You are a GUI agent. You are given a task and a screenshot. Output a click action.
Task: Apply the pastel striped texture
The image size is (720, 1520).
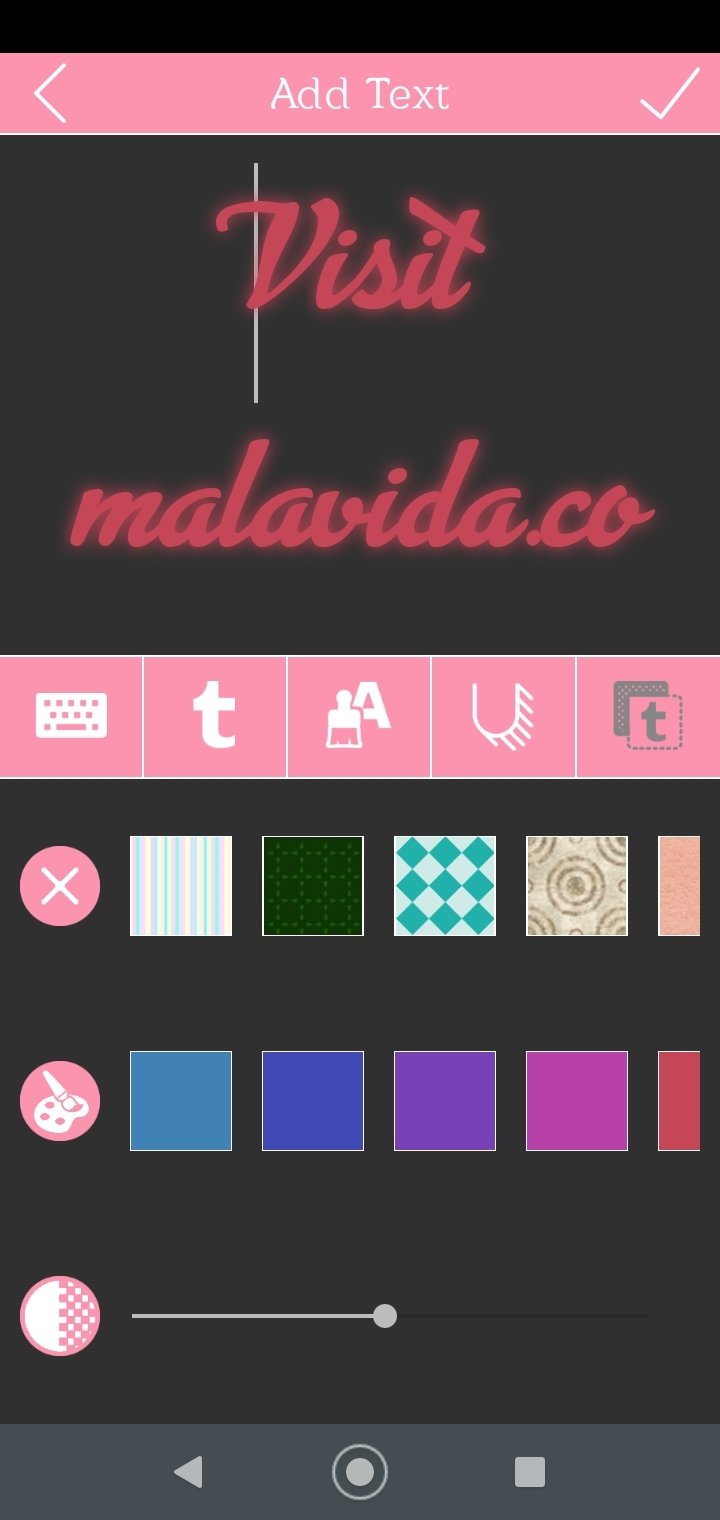pos(181,886)
